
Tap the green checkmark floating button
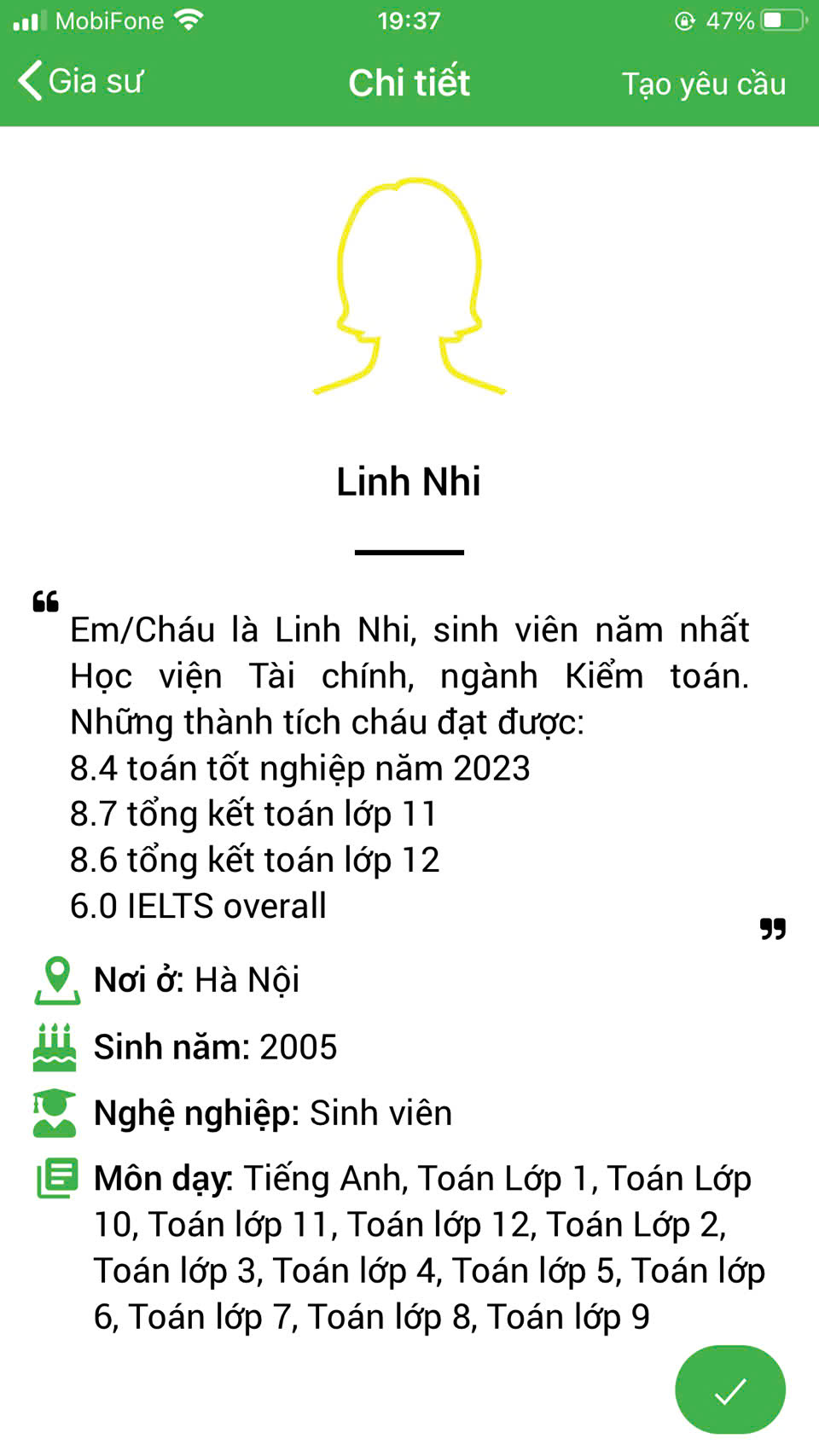click(x=729, y=1390)
